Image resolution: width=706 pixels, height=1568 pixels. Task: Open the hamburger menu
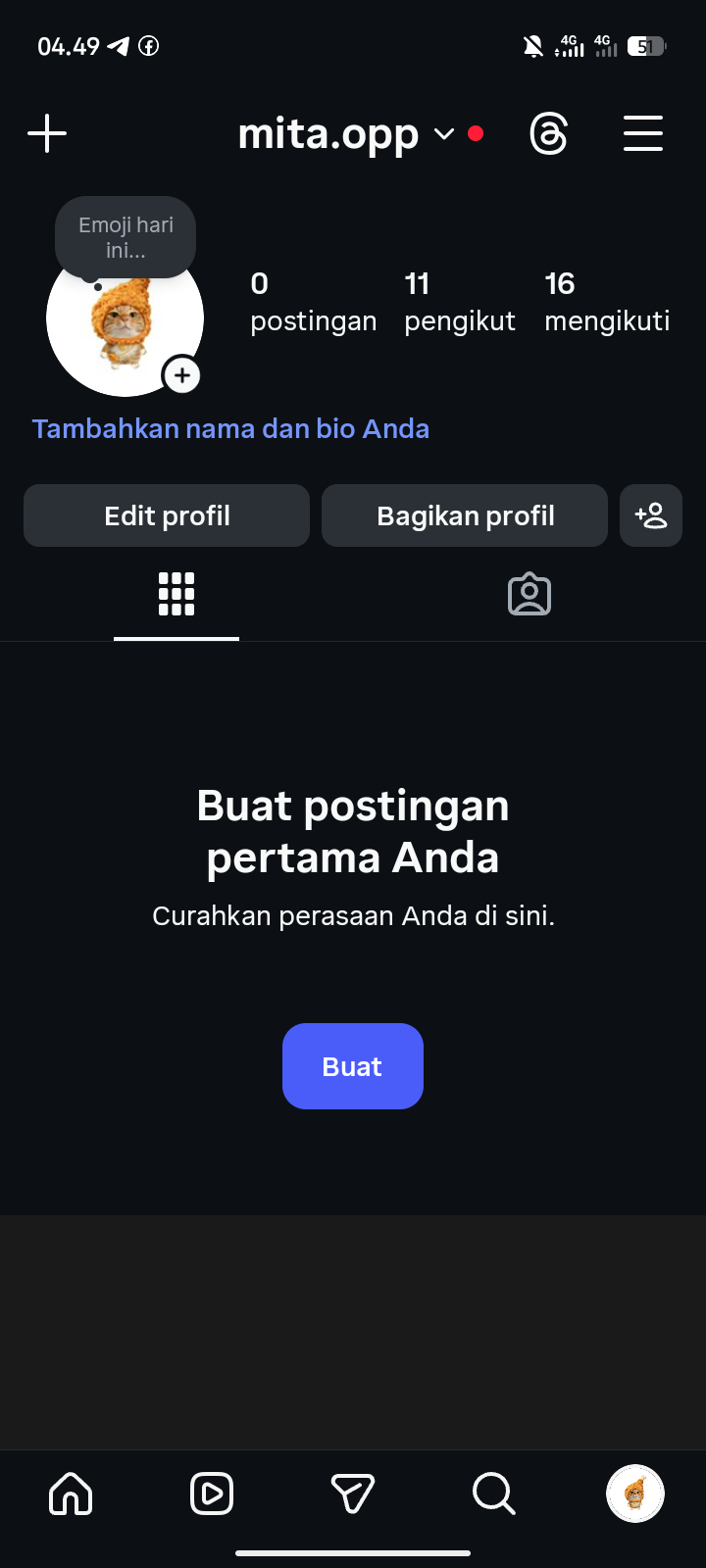[643, 133]
